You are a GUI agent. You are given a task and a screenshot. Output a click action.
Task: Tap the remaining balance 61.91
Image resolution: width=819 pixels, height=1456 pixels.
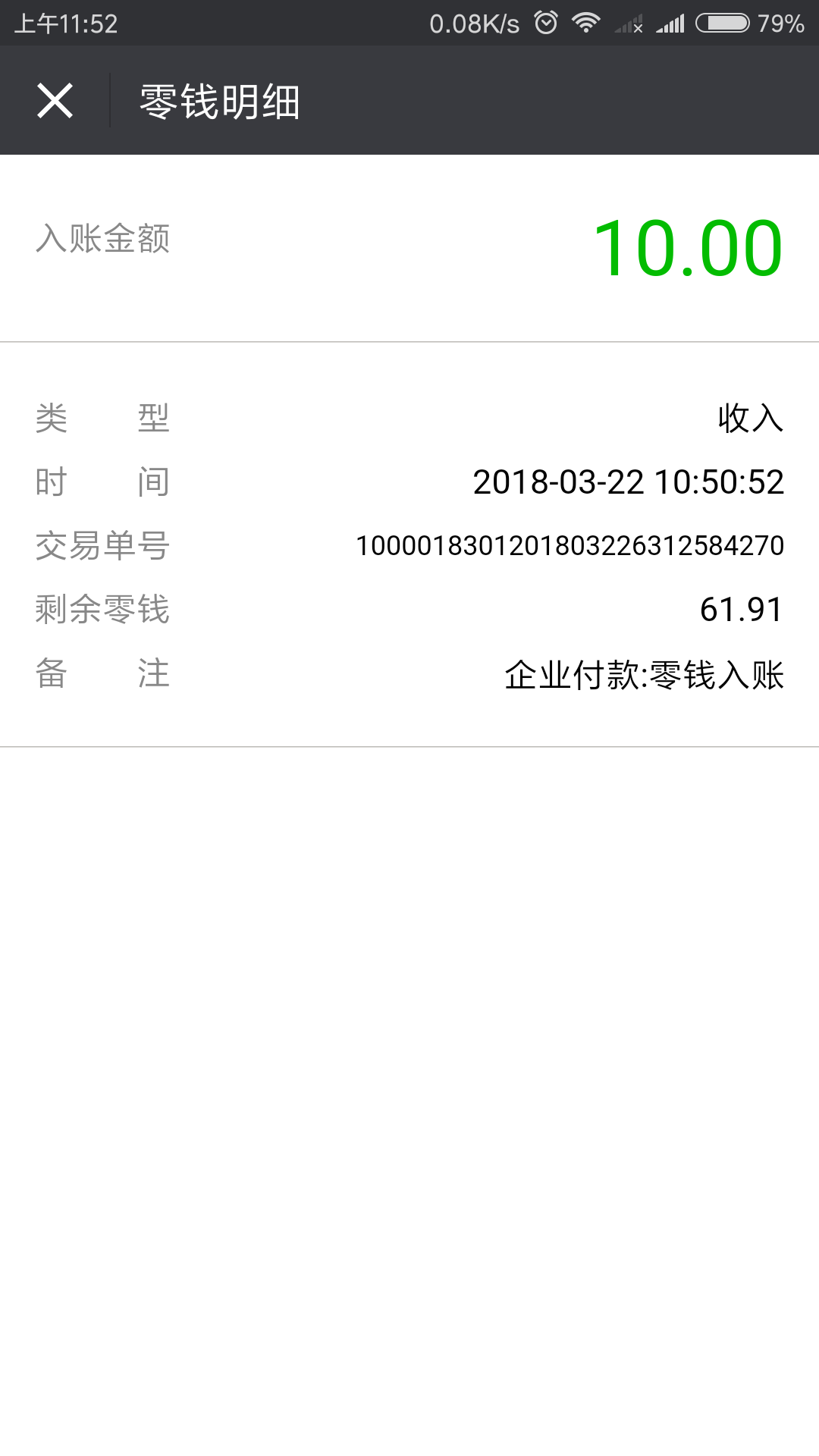742,609
